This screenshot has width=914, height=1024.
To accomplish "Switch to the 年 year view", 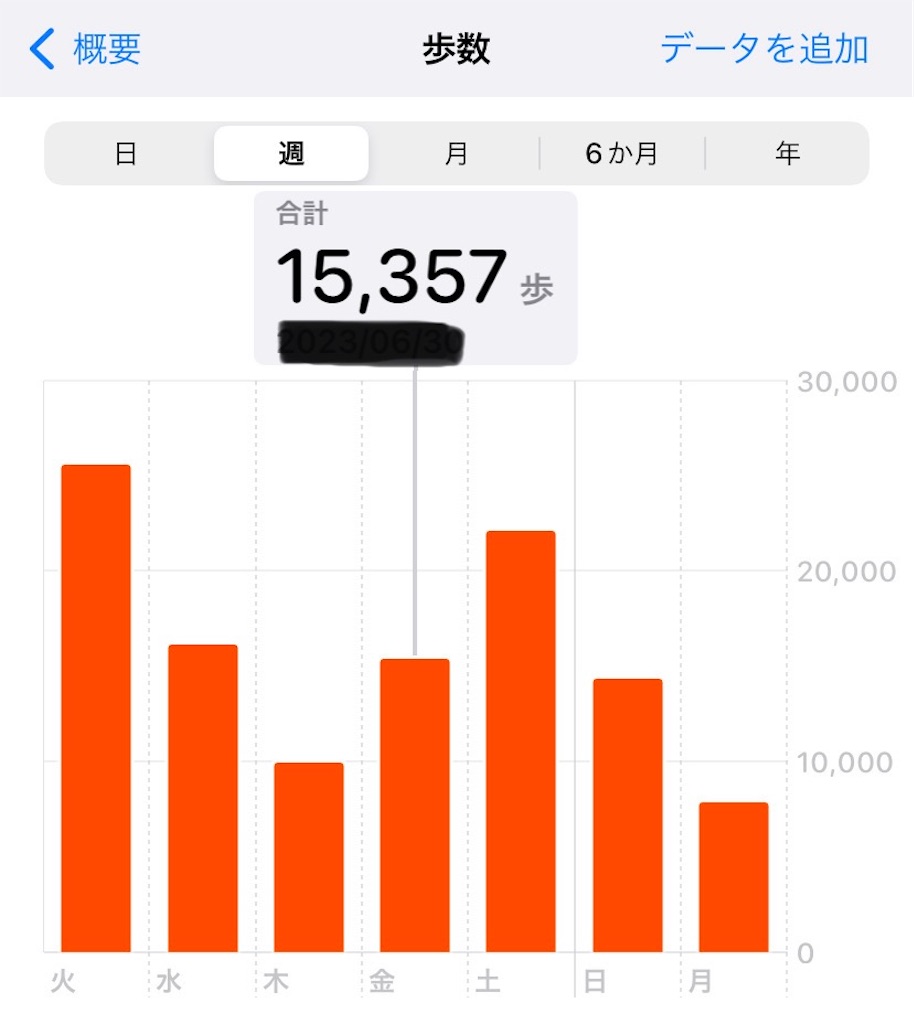I will click(787, 154).
